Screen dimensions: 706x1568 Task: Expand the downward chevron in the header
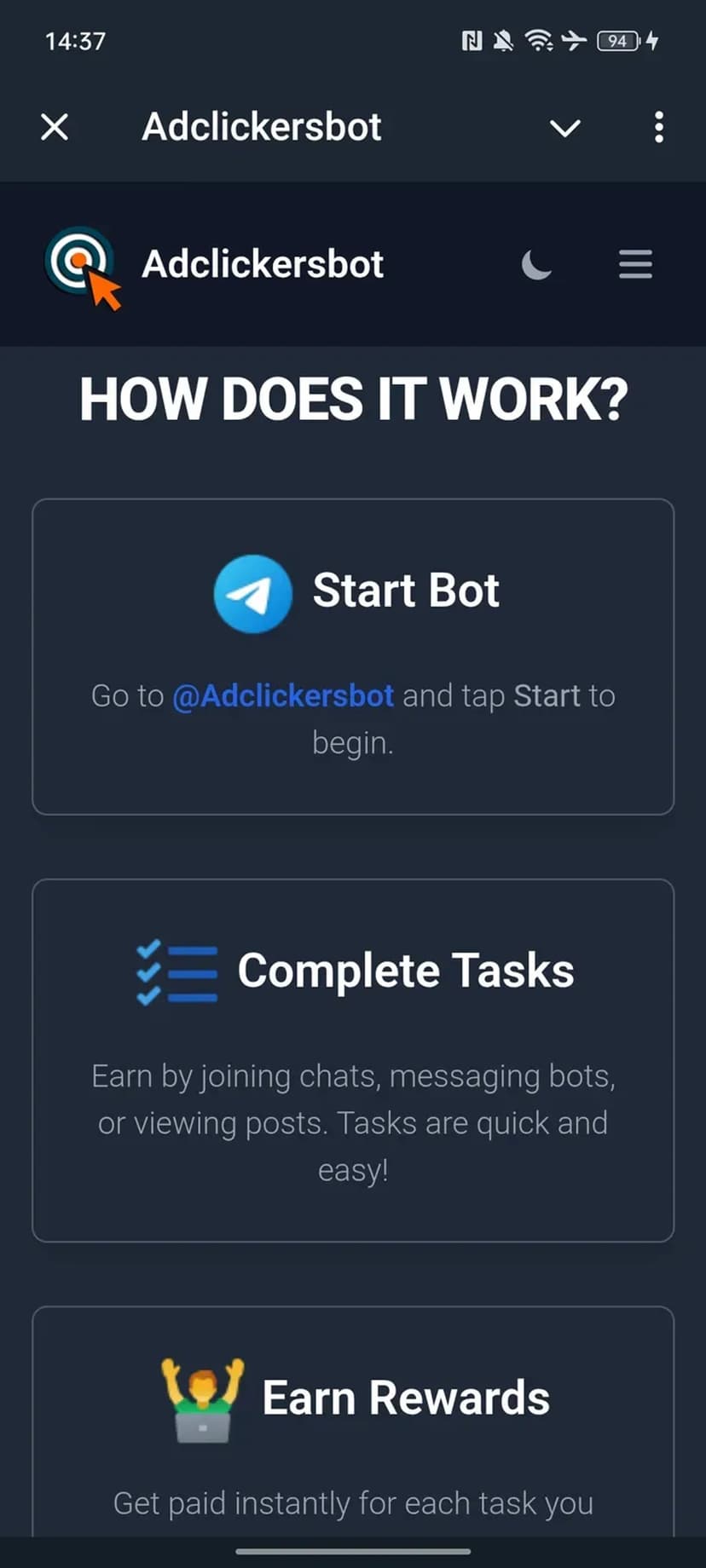coord(564,129)
